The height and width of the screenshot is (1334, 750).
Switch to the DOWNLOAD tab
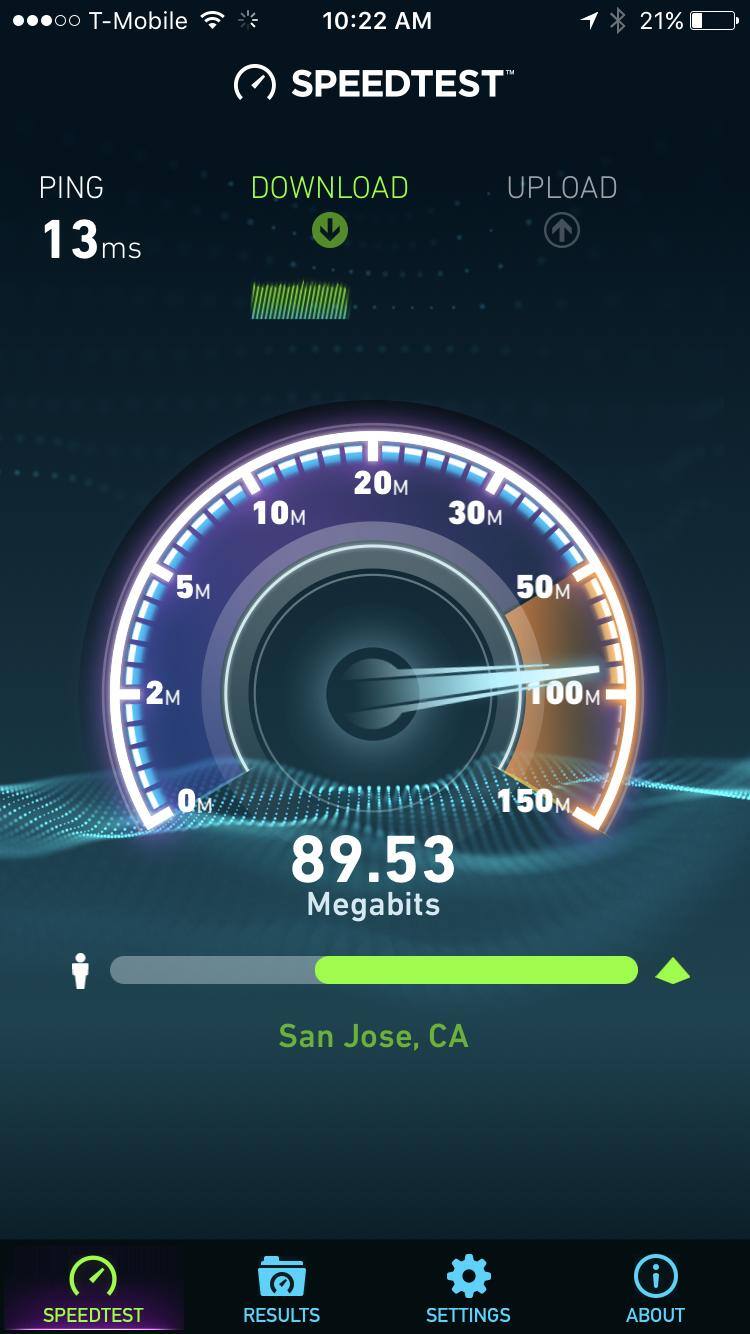[328, 187]
